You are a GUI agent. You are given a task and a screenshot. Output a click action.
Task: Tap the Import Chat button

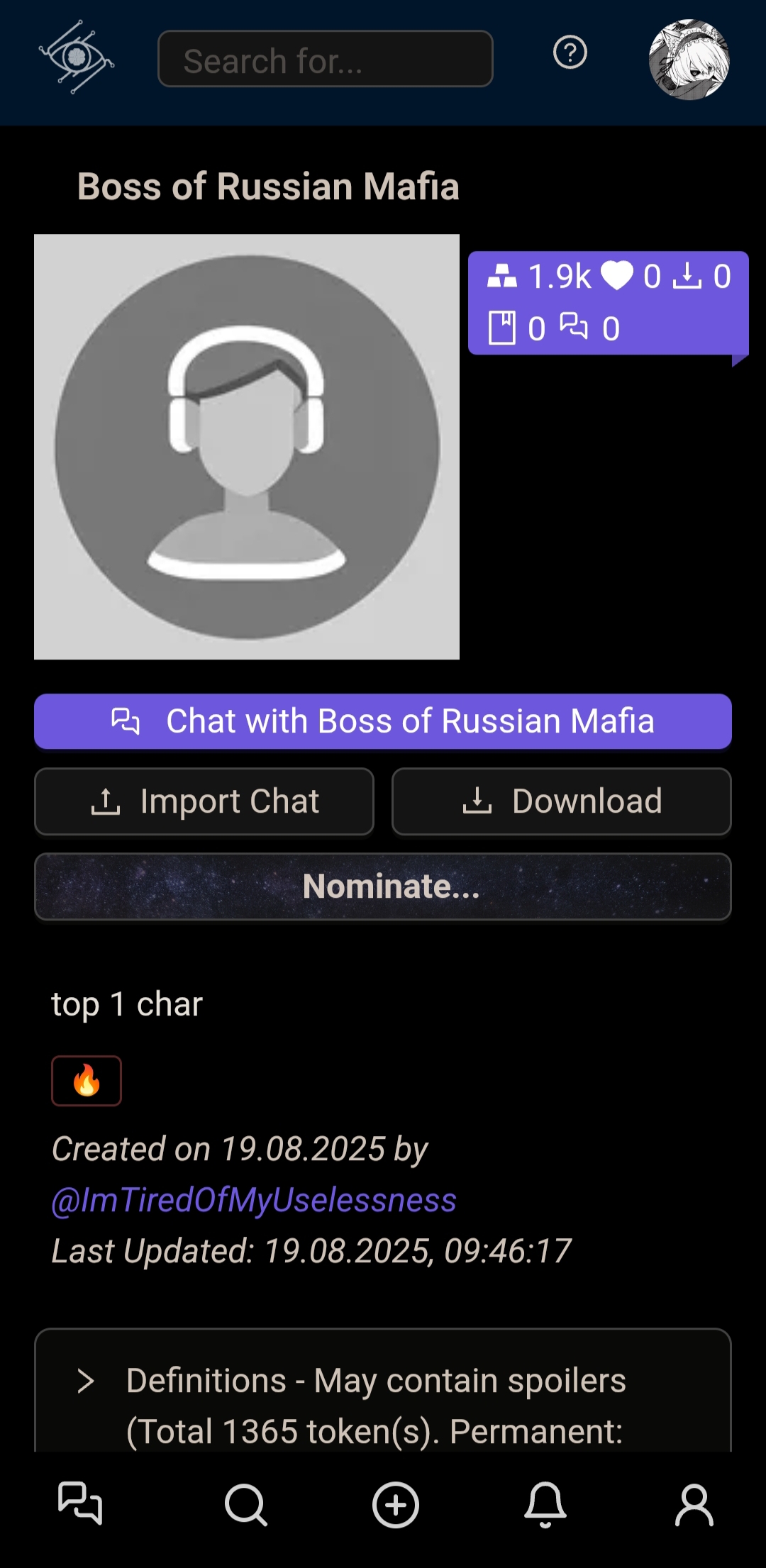(x=204, y=801)
